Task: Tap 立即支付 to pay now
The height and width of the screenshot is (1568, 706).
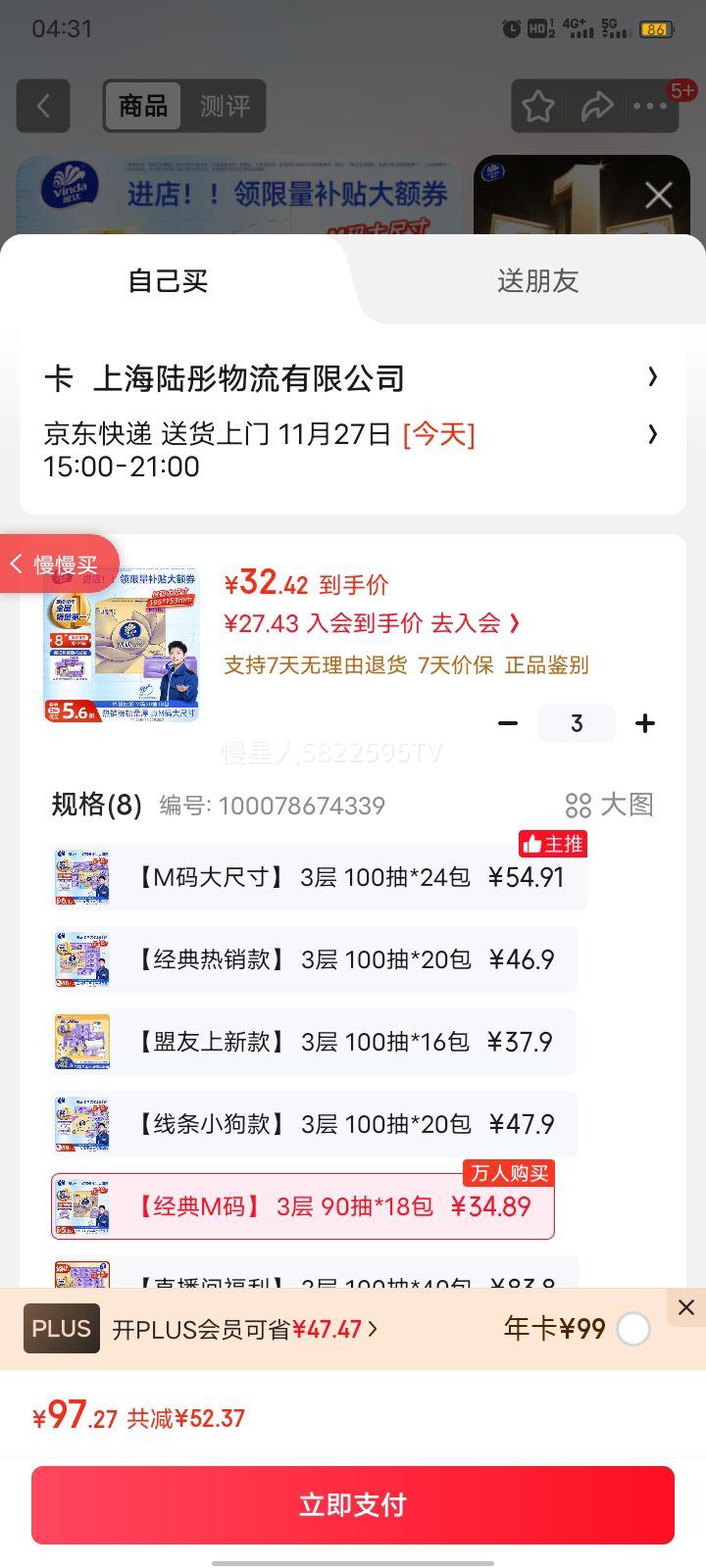Action: [x=353, y=1504]
